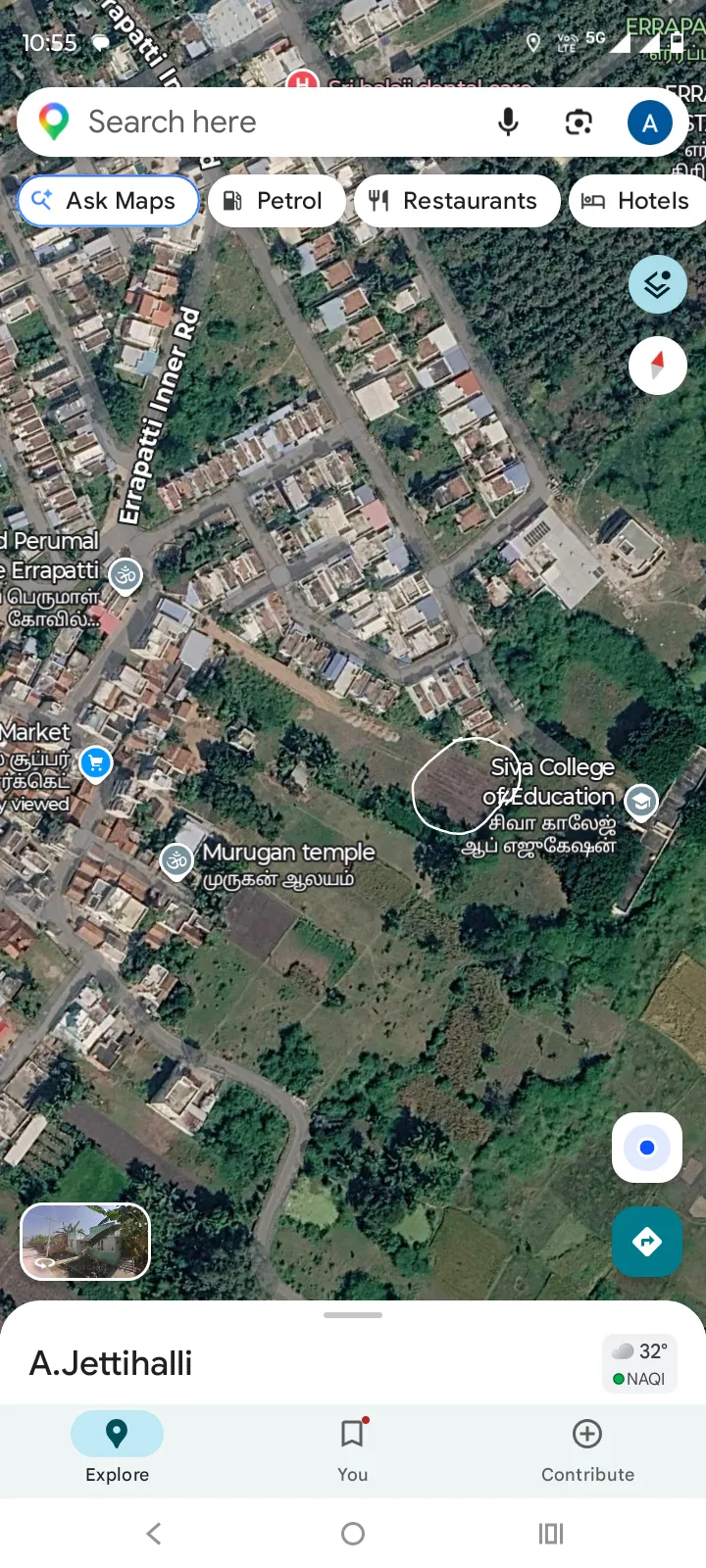Filter by the Petrol chip

[277, 201]
